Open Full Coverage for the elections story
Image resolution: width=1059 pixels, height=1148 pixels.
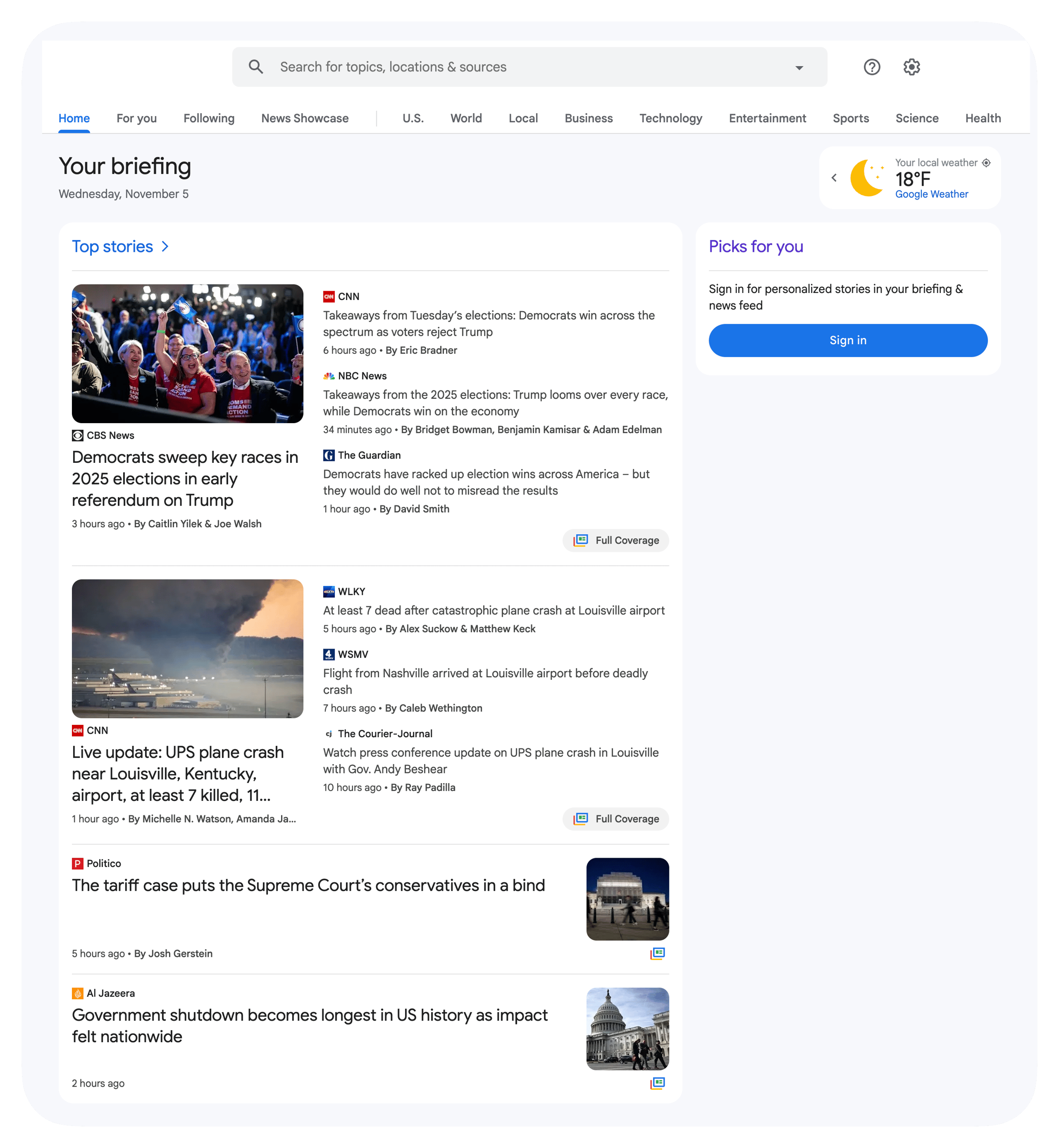pyautogui.click(x=616, y=540)
